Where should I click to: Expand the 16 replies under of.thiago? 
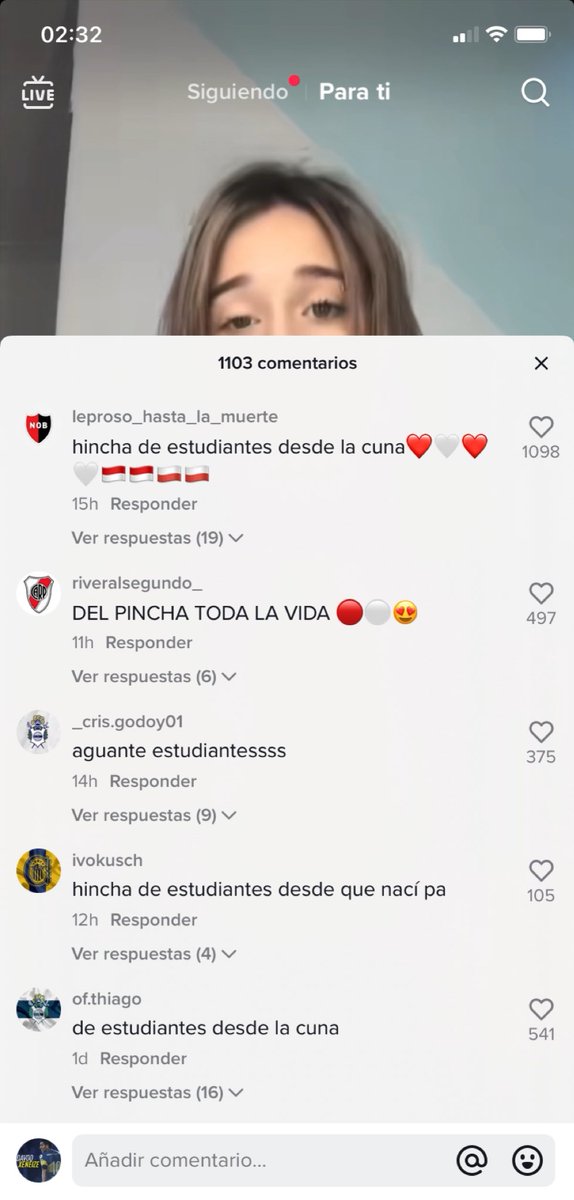[x=158, y=1092]
